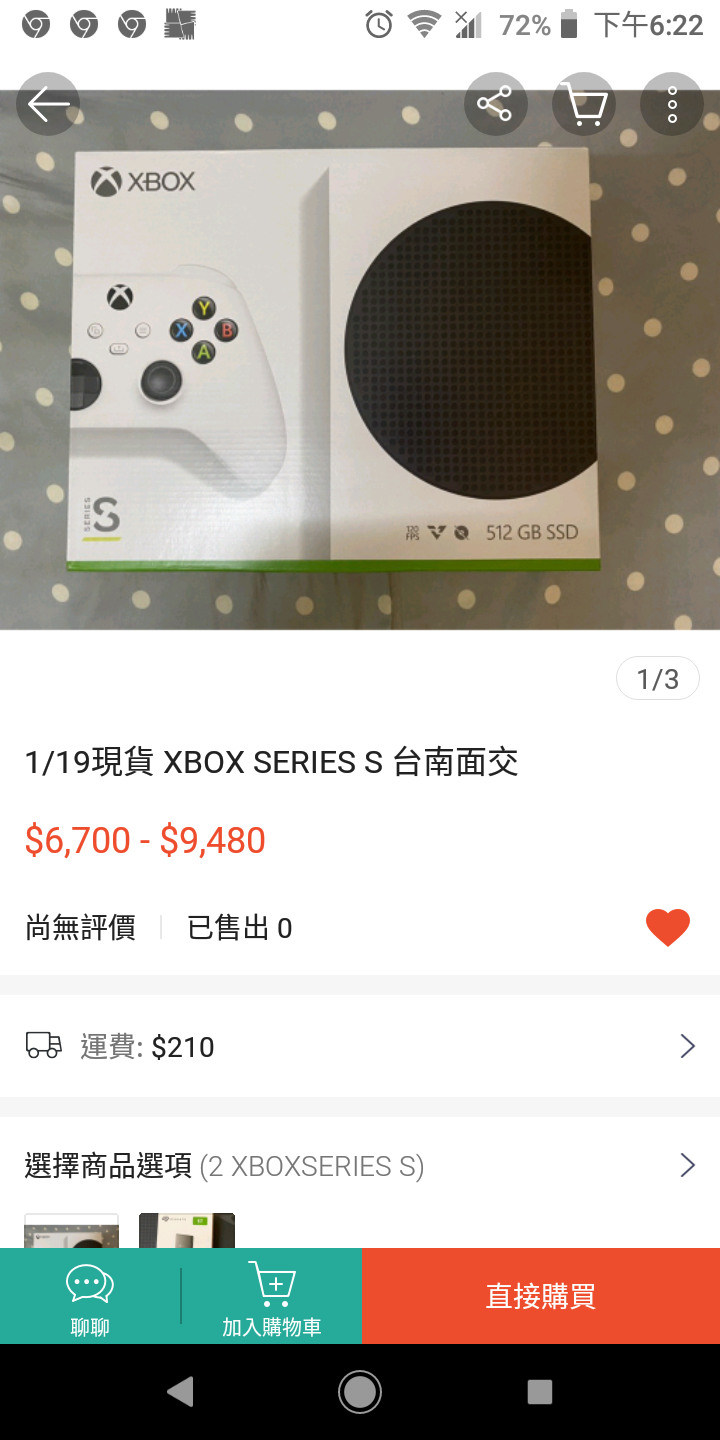
Task: Tap the 1/3 image counter badge
Action: (657, 678)
